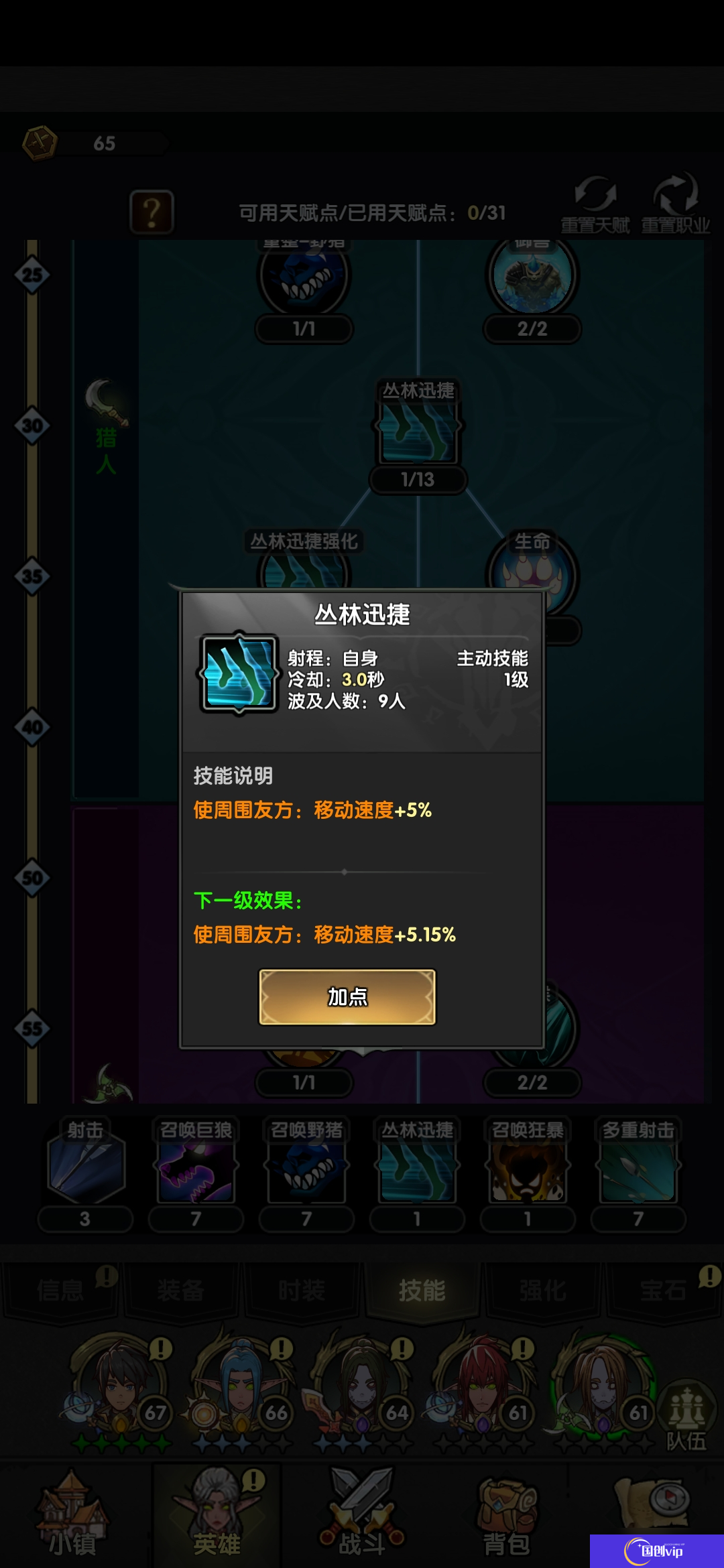Select the 丛林迅捷 node in talent tree

pyautogui.click(x=418, y=429)
